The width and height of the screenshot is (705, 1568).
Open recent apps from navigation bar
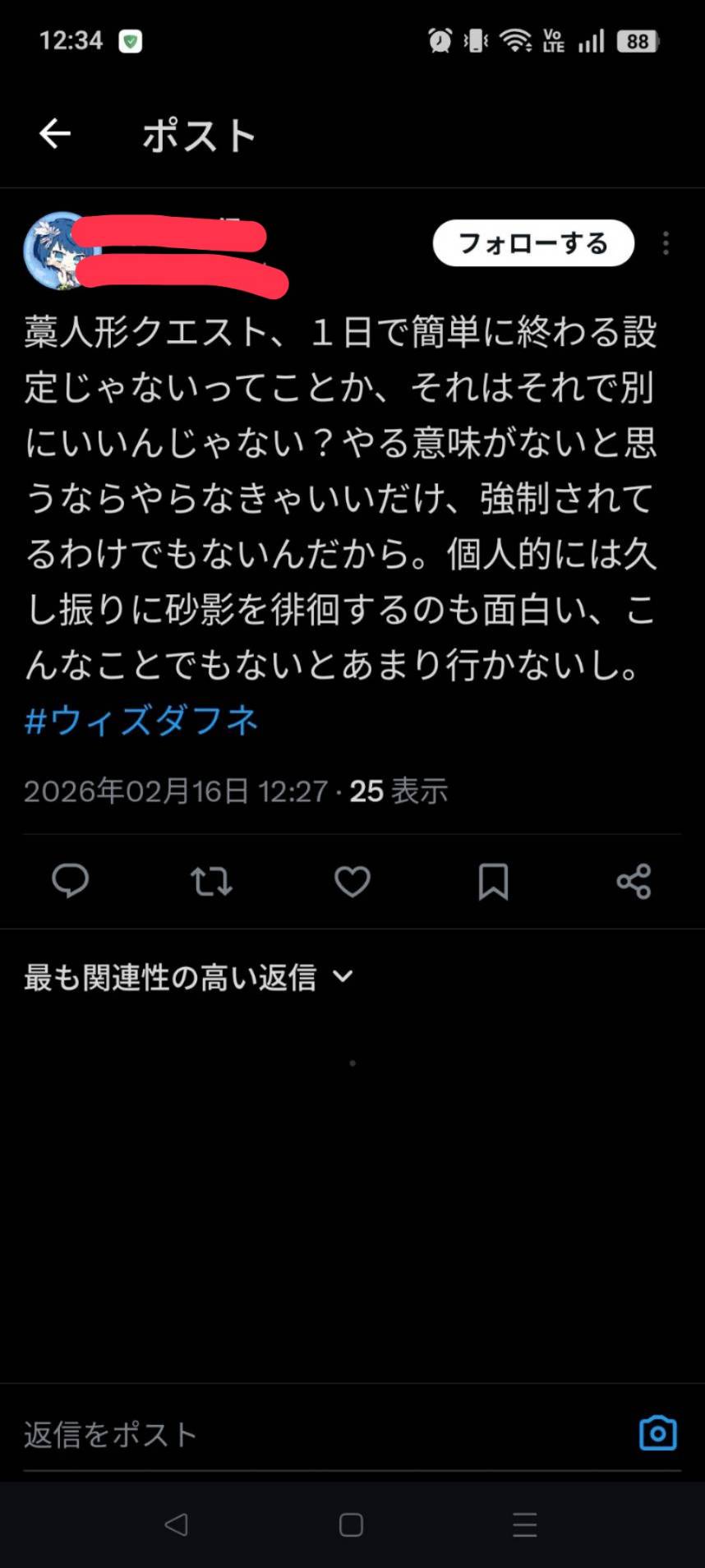525,1525
